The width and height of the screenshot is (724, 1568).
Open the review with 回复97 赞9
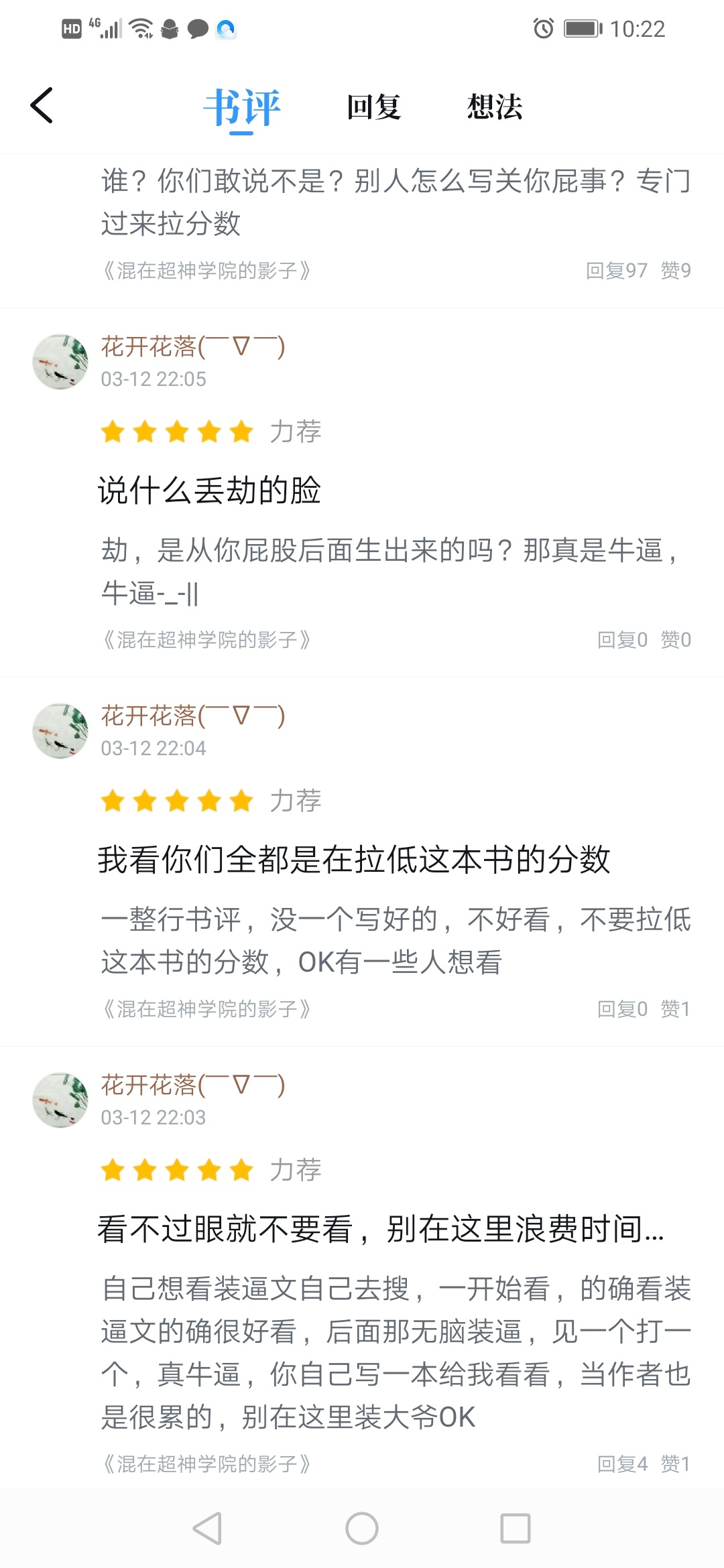coord(396,201)
